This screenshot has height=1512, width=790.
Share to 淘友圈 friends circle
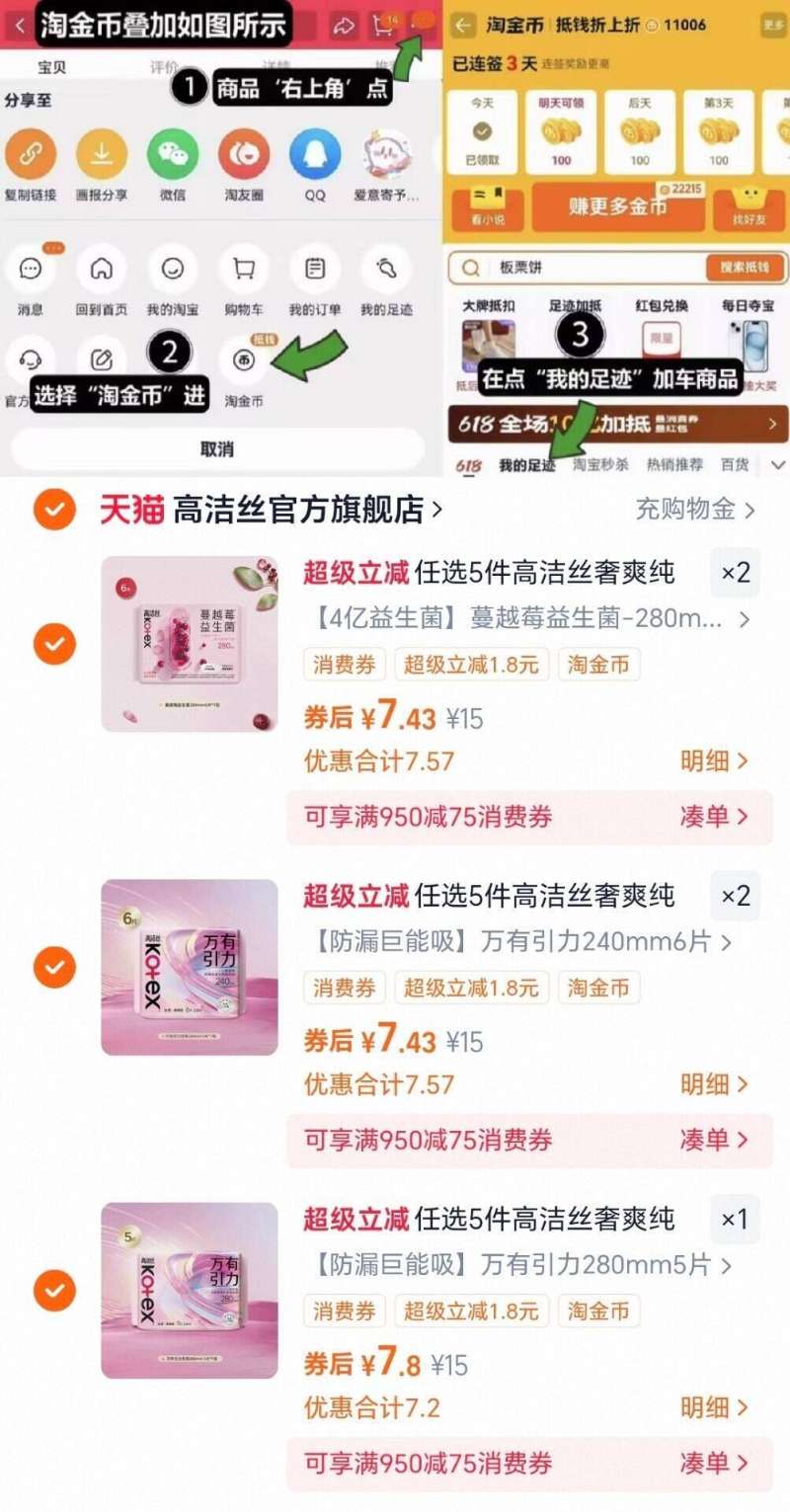coord(243,155)
